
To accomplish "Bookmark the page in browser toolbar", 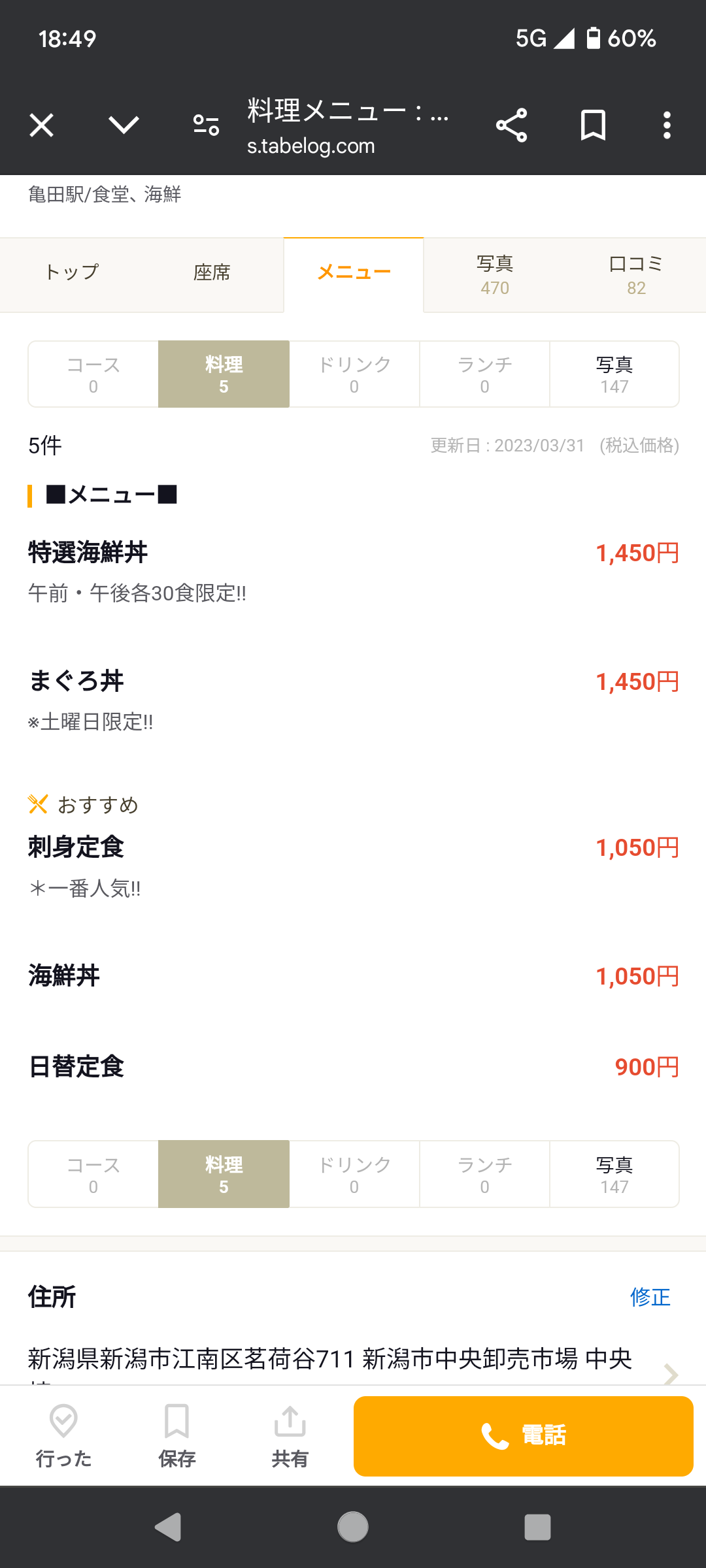I will point(593,125).
